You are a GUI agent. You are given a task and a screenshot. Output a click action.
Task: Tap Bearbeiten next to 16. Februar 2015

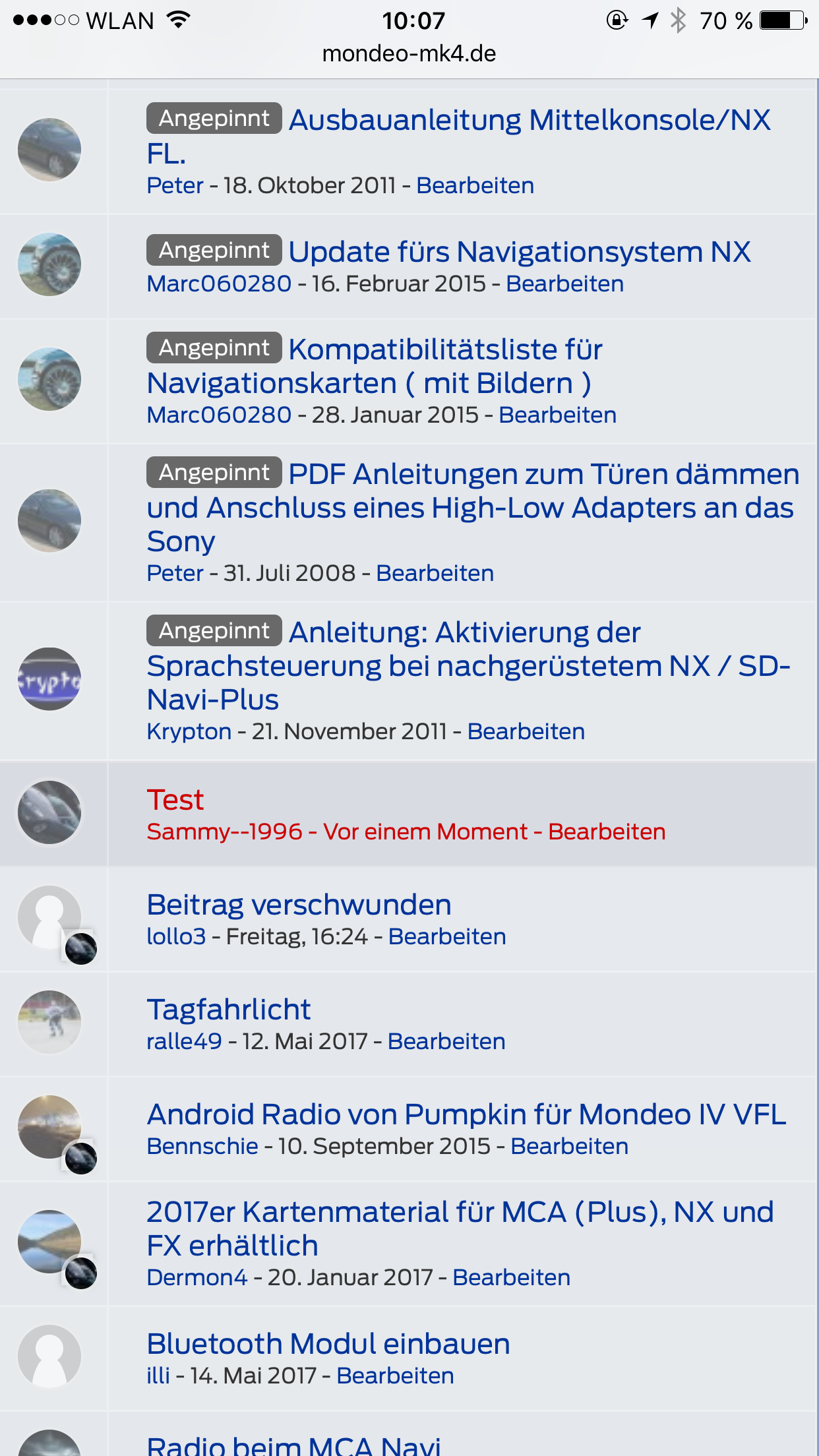click(564, 284)
